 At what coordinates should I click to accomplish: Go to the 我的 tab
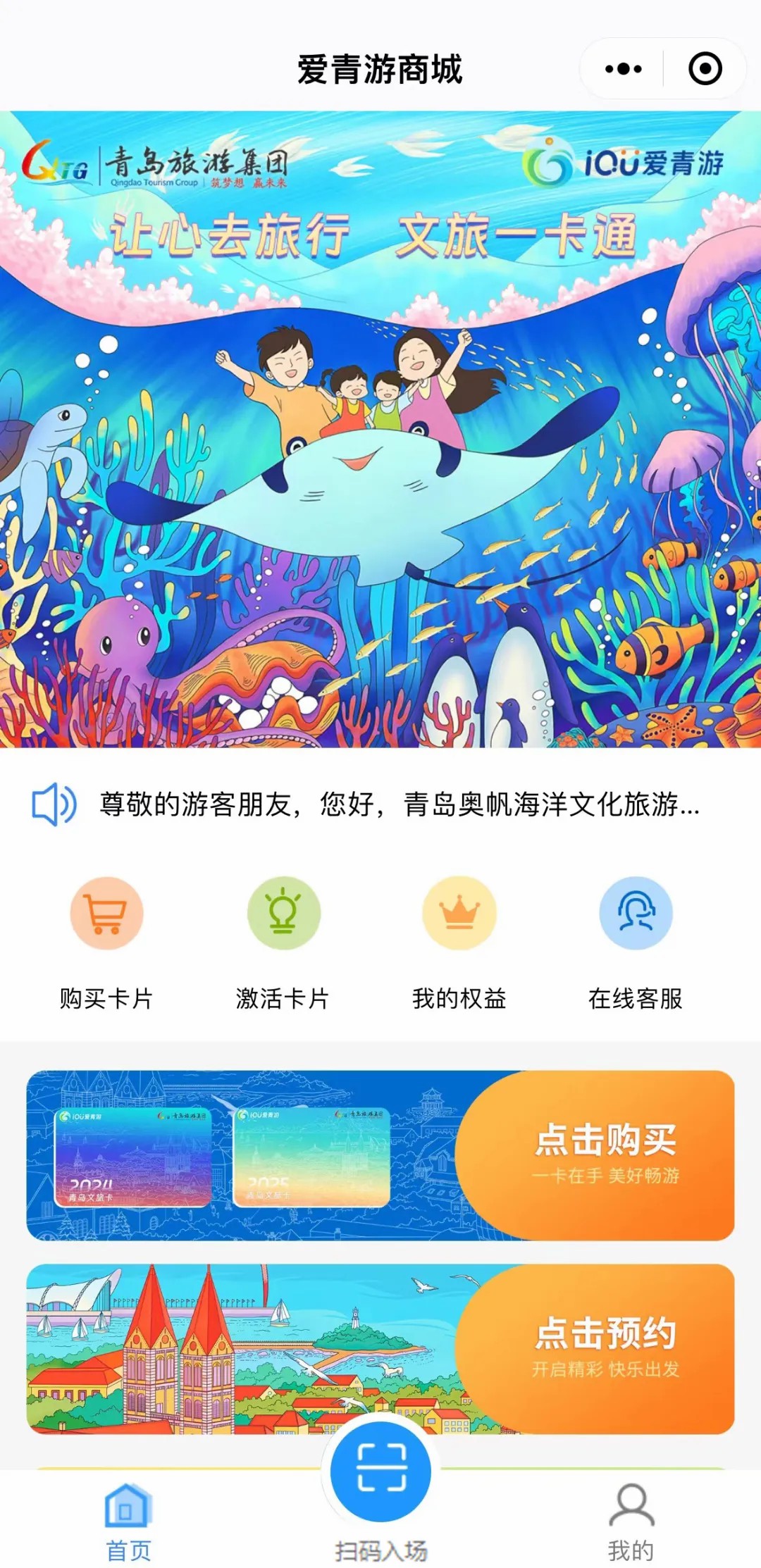pos(631,1520)
